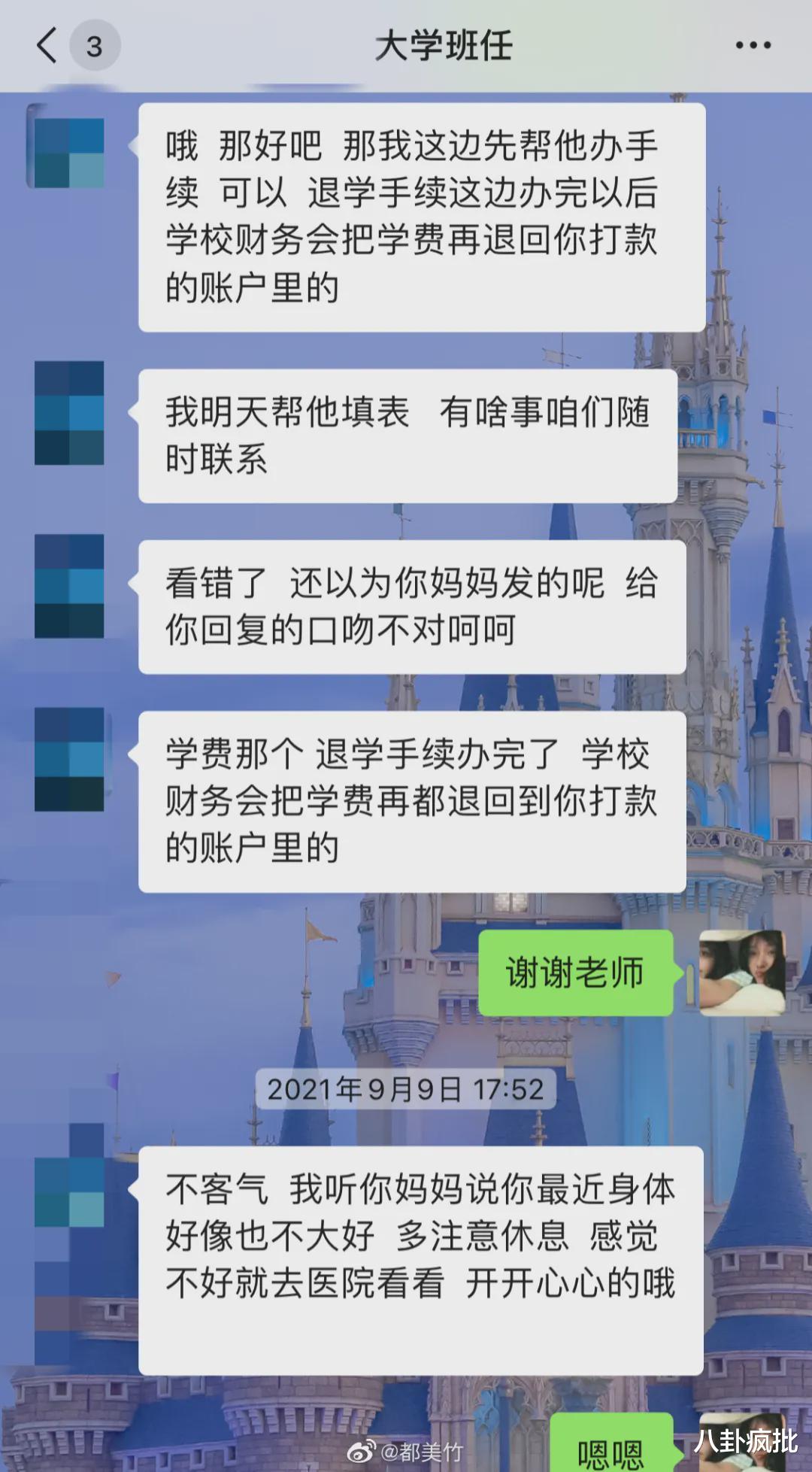Select the timestamp '2021年9月9日 17:52'

pyautogui.click(x=406, y=1087)
